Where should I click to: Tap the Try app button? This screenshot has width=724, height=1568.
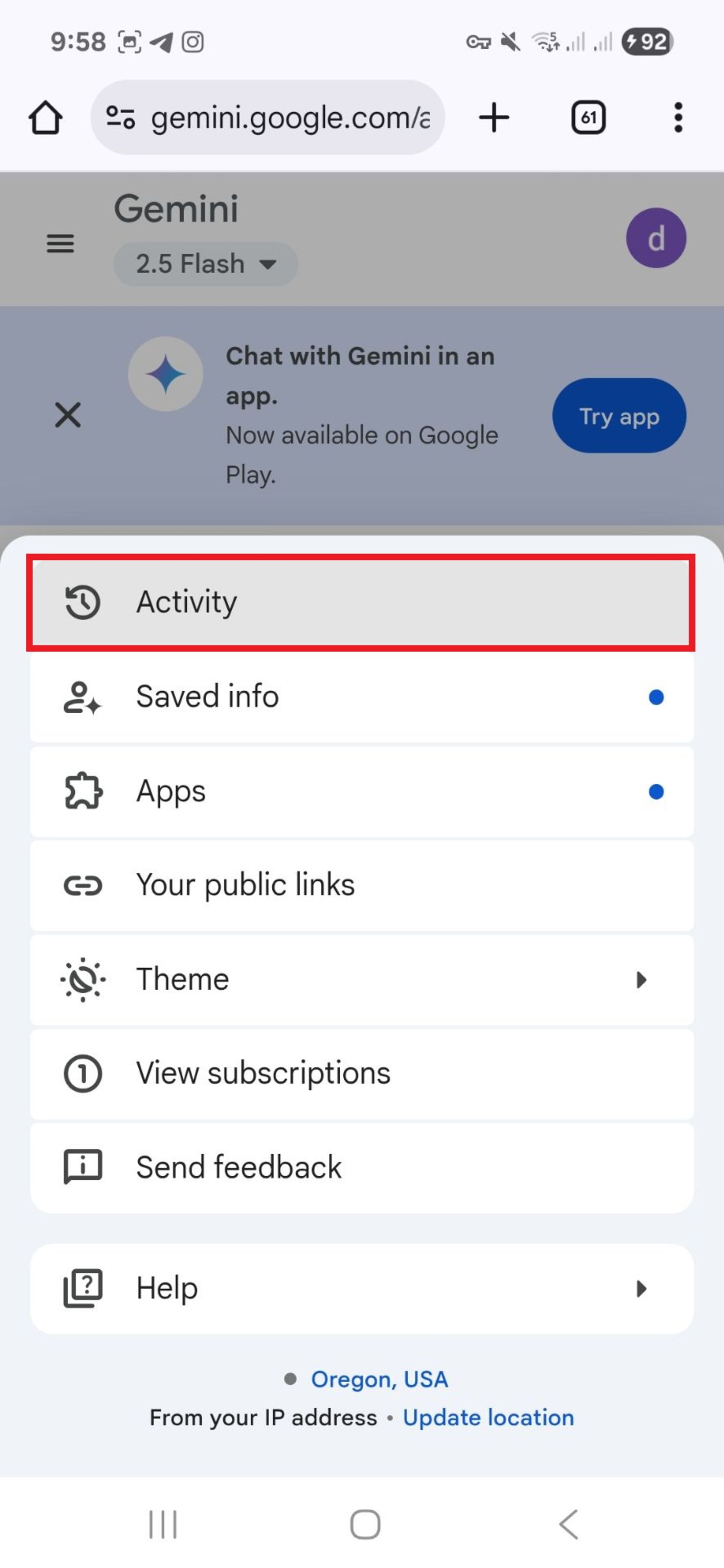(x=619, y=416)
